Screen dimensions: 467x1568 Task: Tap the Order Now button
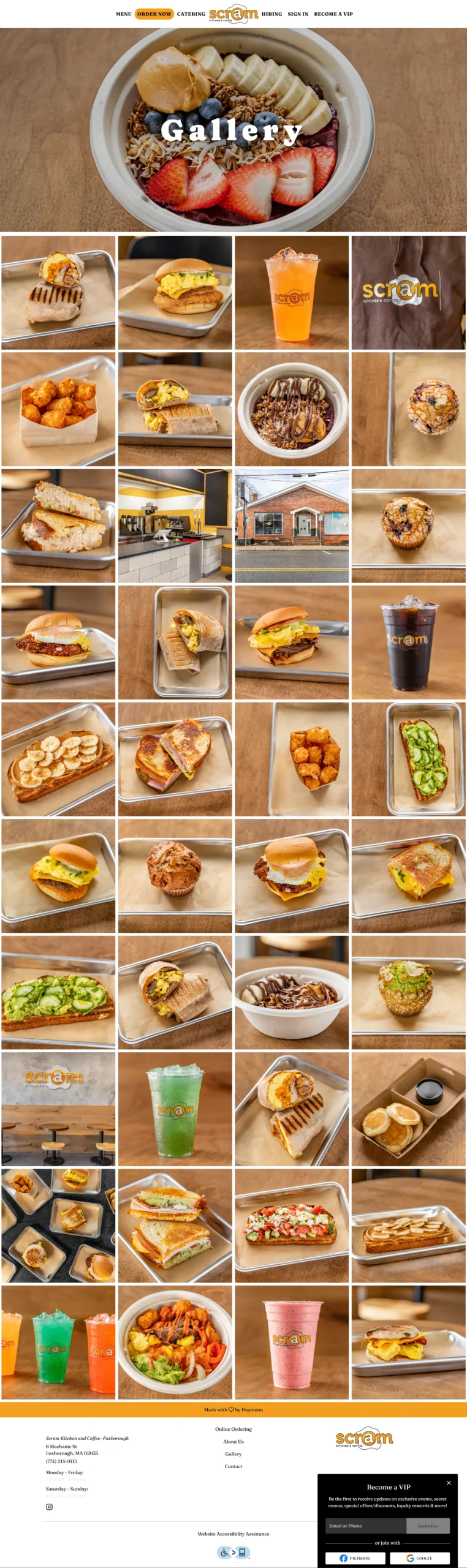154,13
